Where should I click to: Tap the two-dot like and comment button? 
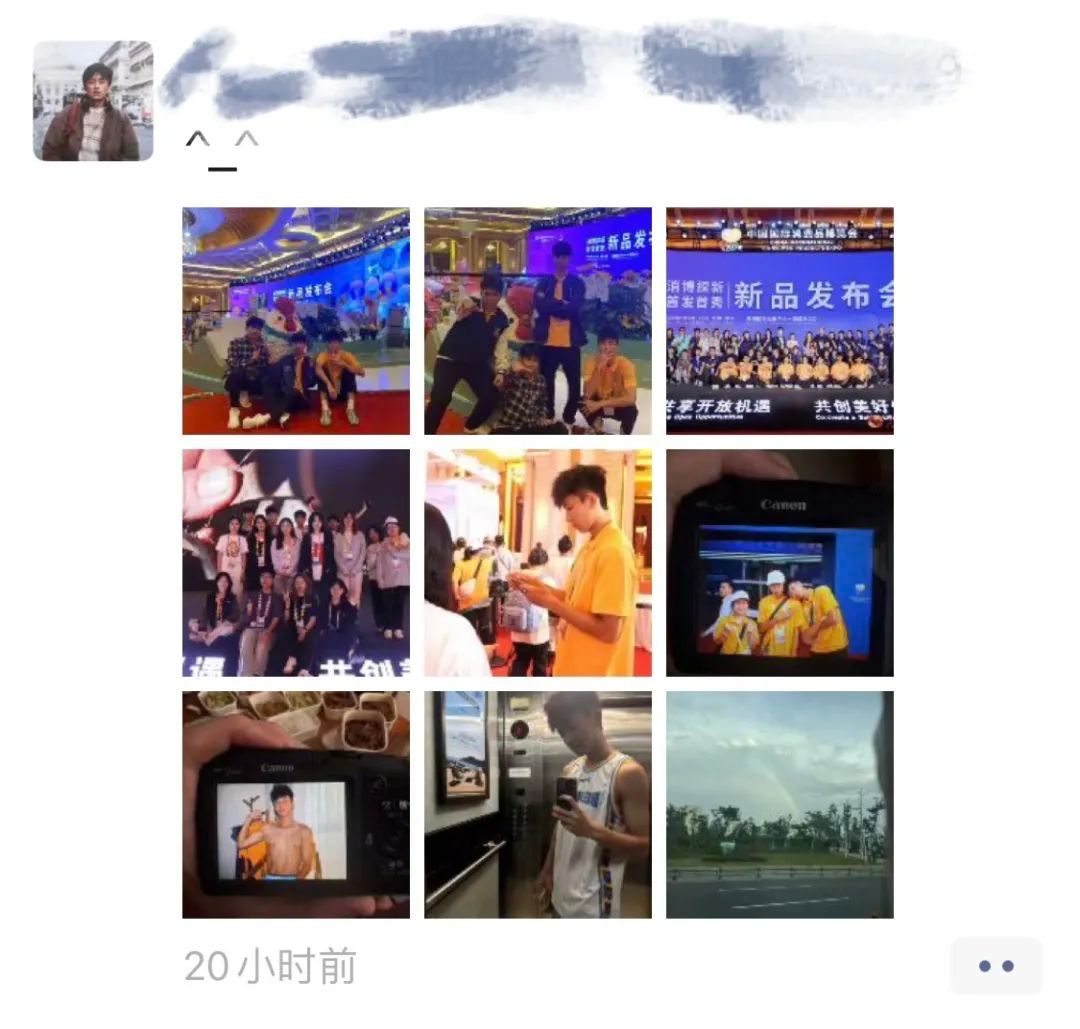(996, 966)
